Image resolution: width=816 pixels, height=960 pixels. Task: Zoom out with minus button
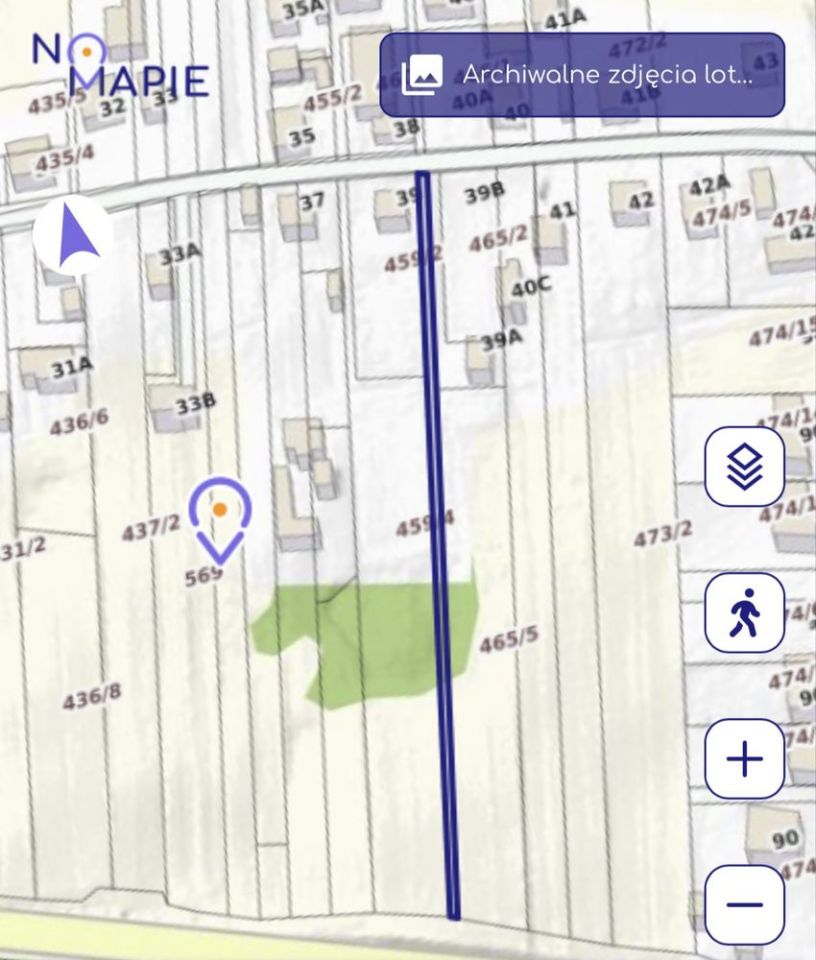(x=744, y=904)
